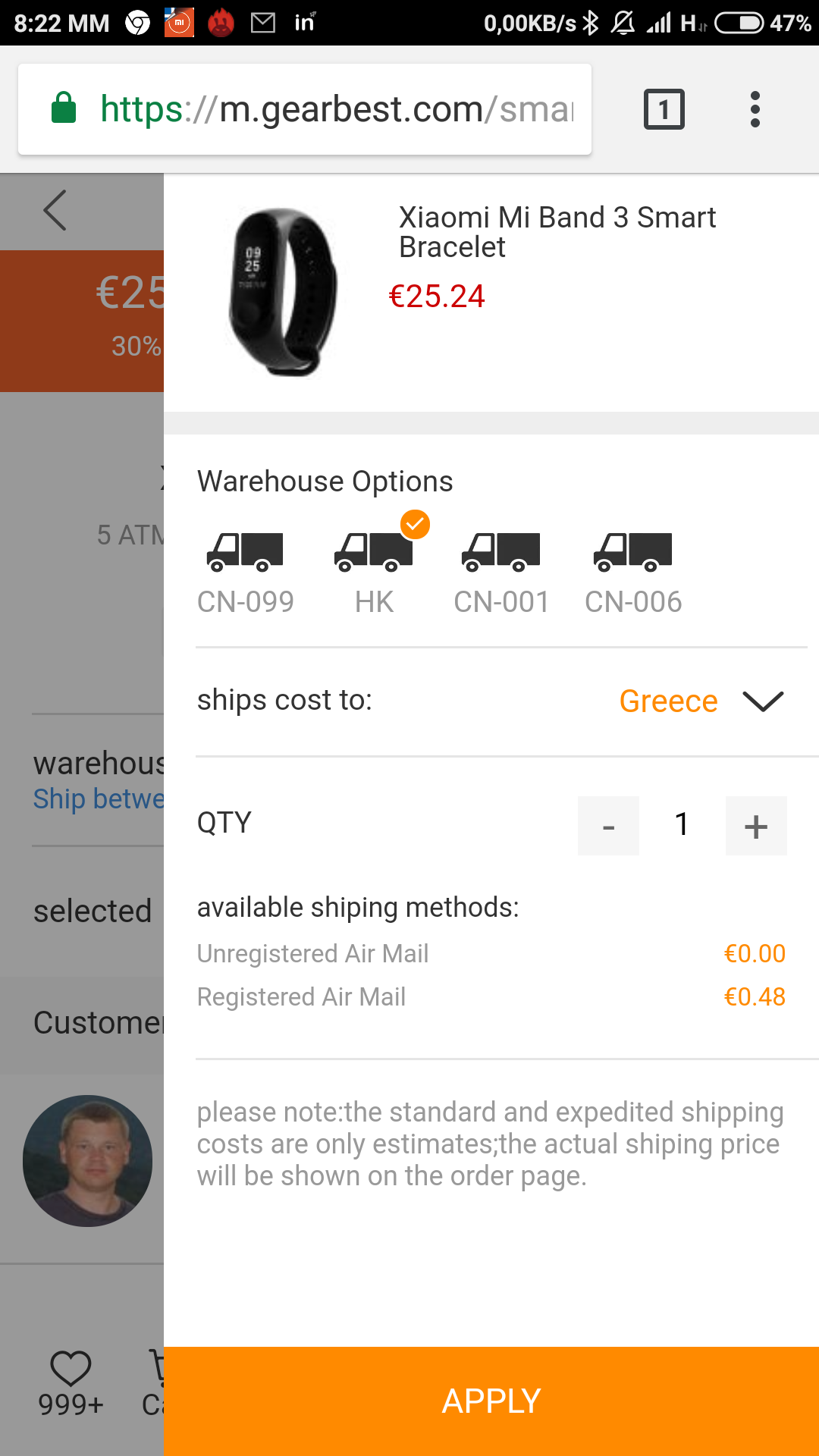Open the browser overflow menu
Viewport: 819px width, 1456px height.
[755, 109]
